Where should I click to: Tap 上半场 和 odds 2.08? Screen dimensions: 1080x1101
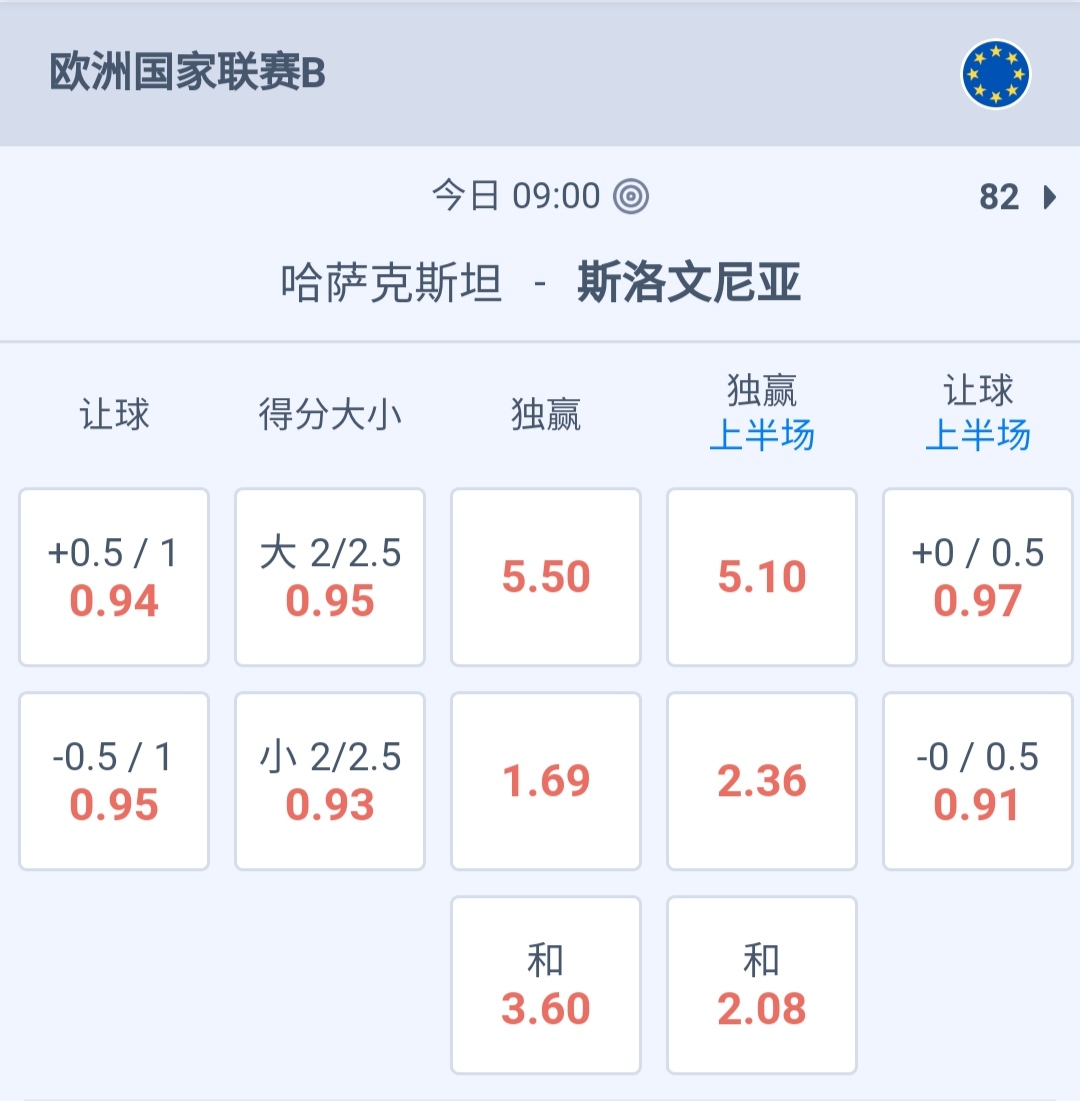(x=762, y=985)
